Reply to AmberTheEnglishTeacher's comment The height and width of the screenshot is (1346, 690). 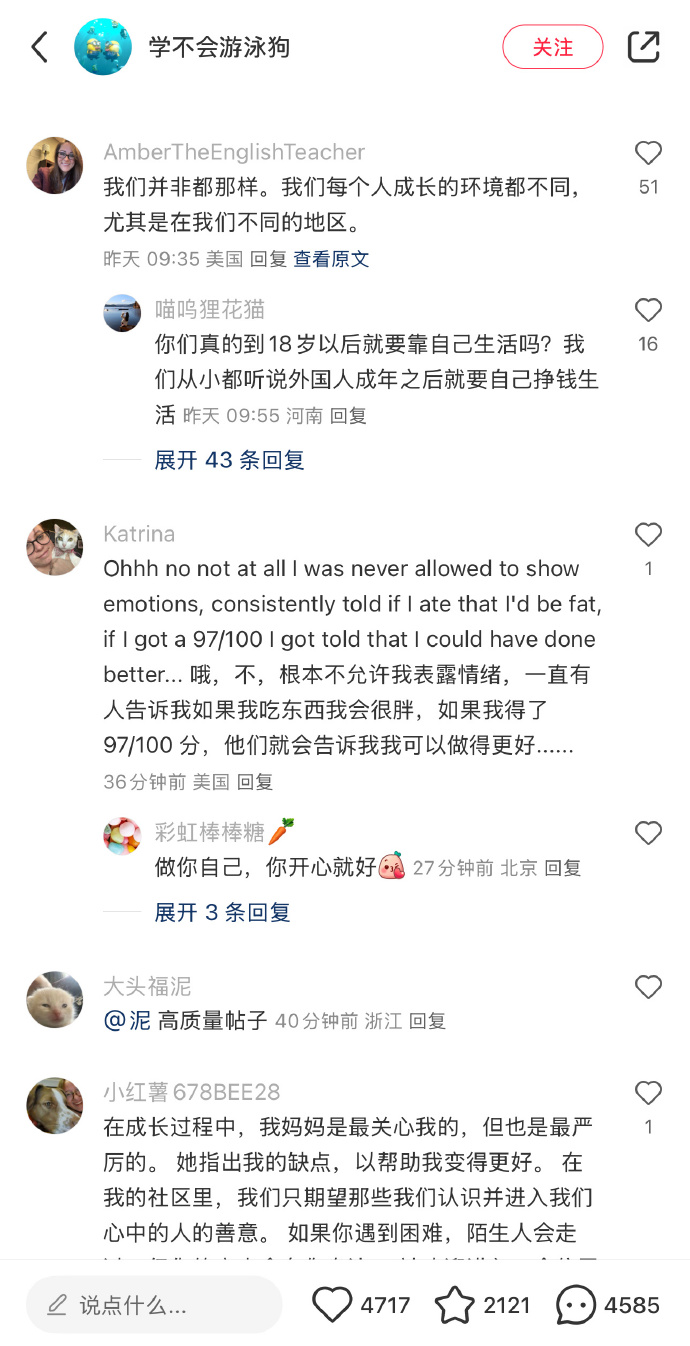[268, 259]
